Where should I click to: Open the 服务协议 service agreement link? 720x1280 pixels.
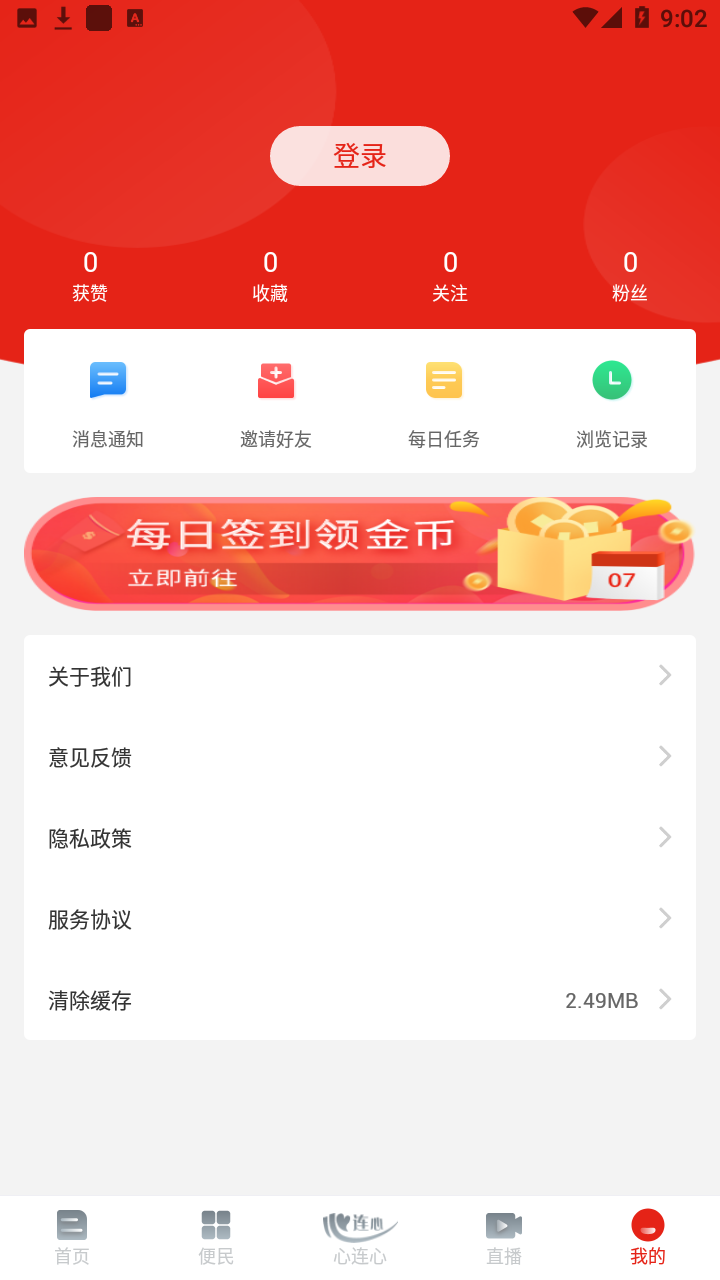coord(360,919)
